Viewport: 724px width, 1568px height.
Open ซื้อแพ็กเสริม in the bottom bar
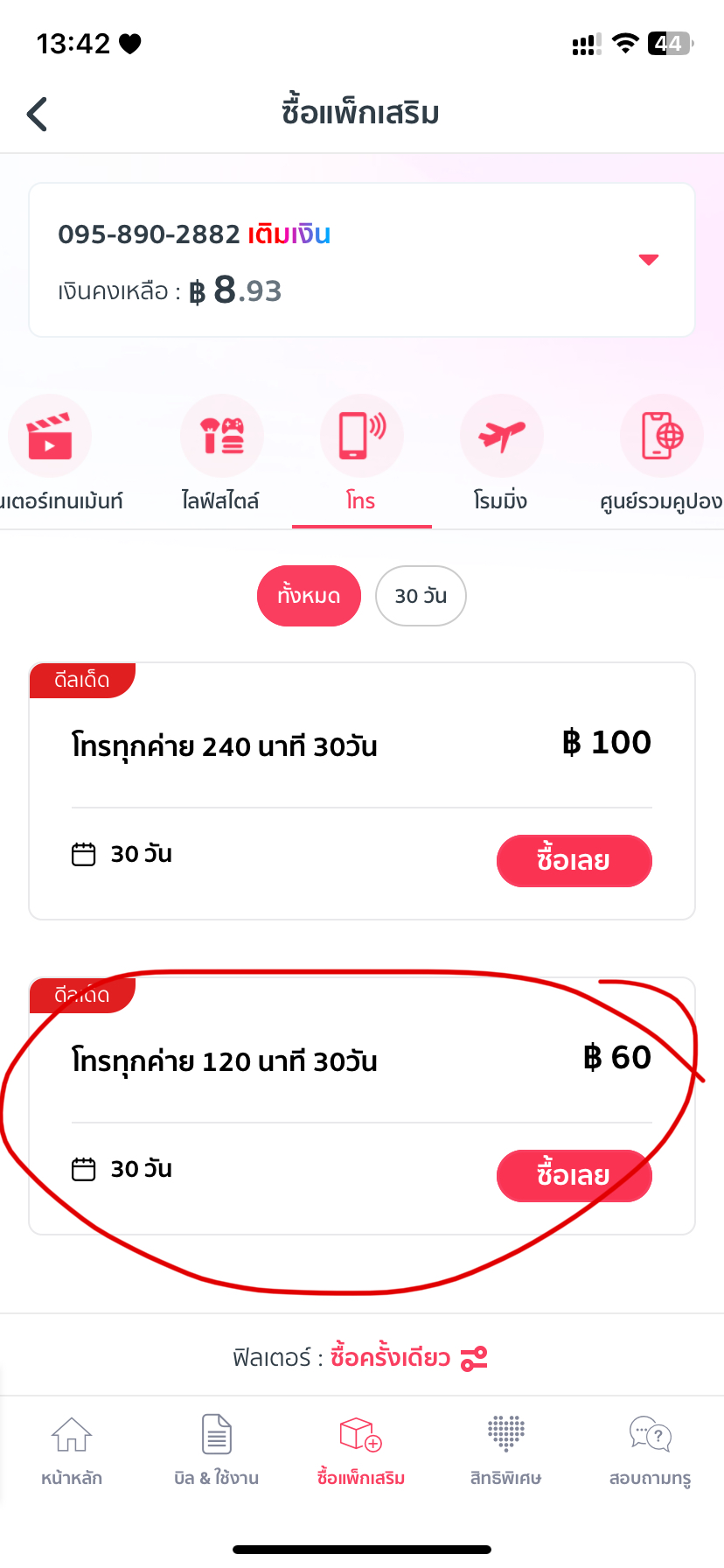coord(361,1450)
